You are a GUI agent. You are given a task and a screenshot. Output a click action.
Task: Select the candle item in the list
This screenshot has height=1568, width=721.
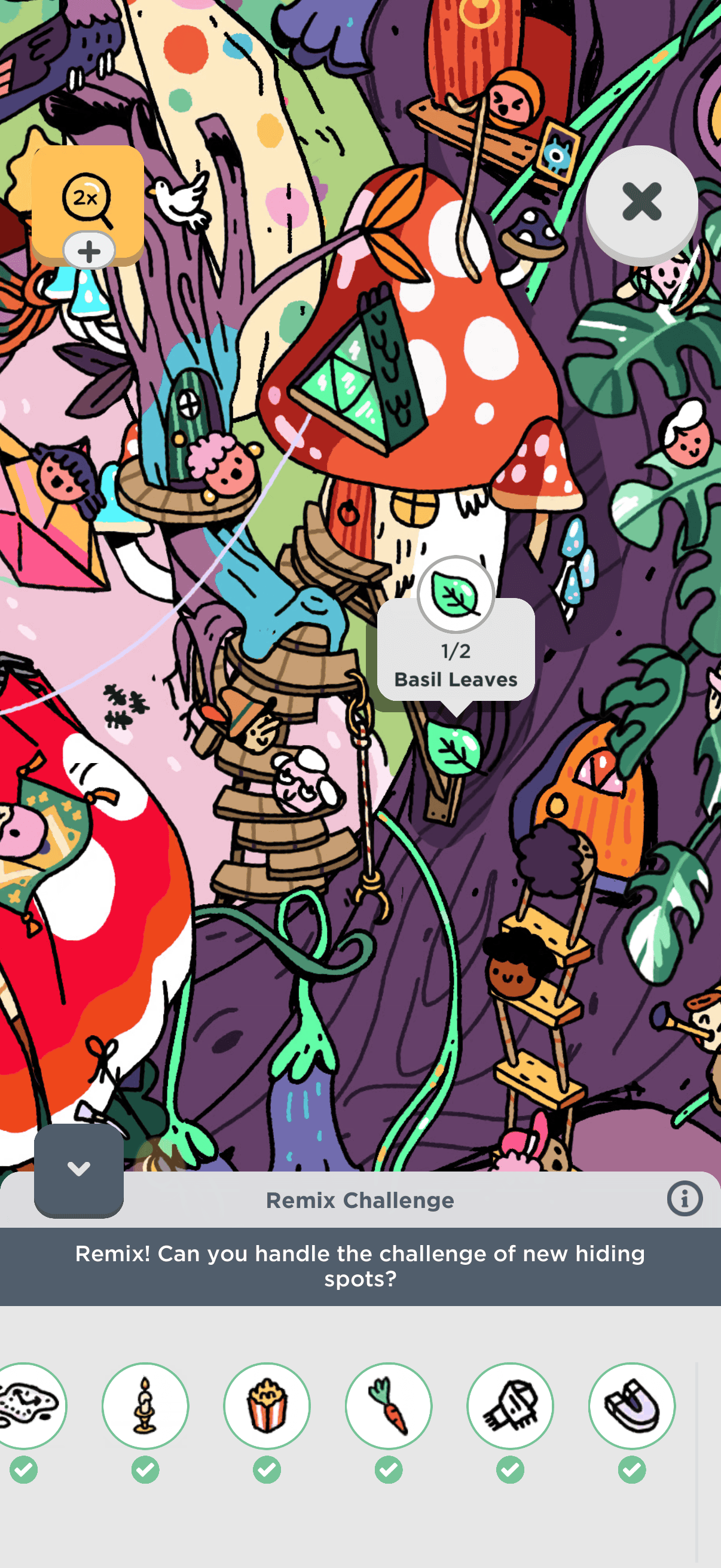[145, 1405]
